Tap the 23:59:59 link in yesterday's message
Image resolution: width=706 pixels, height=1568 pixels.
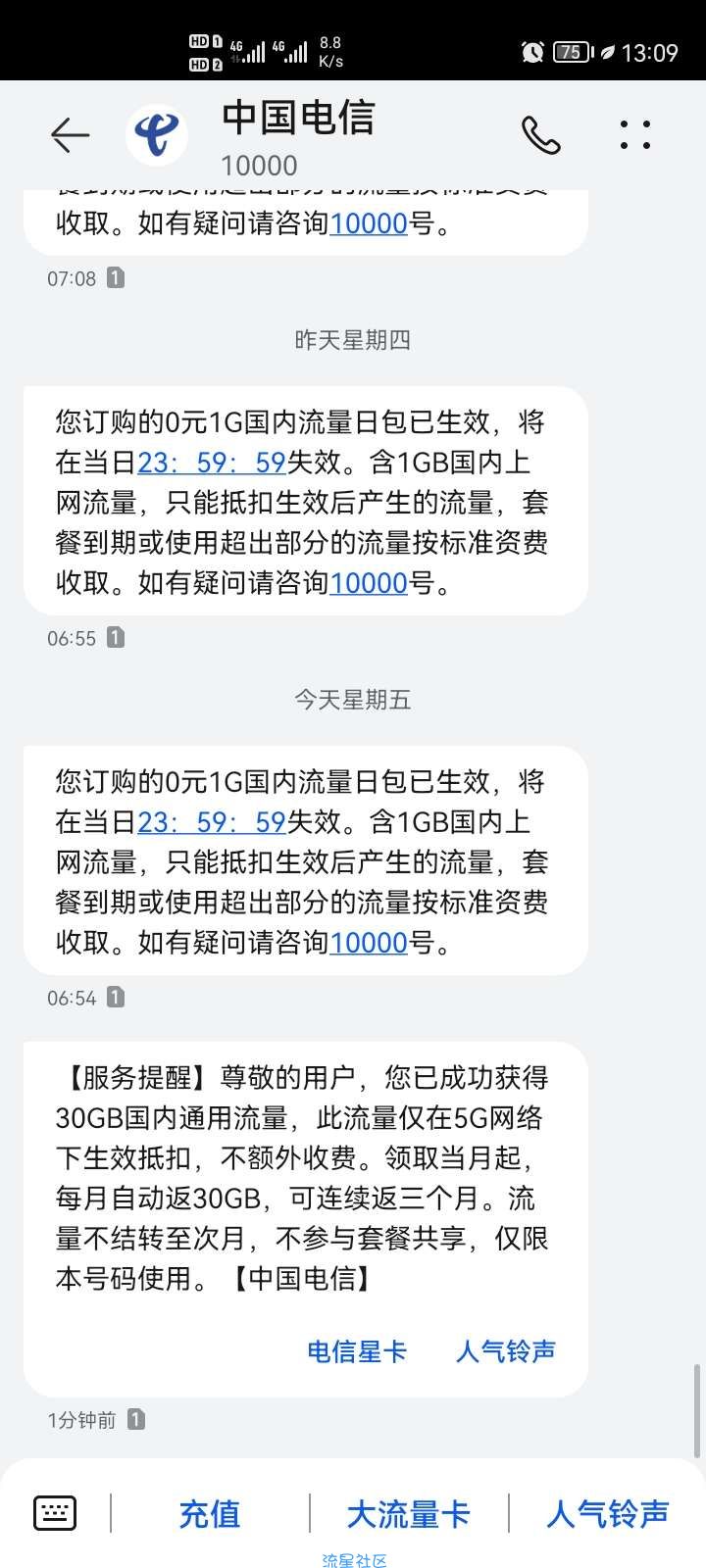coord(211,463)
